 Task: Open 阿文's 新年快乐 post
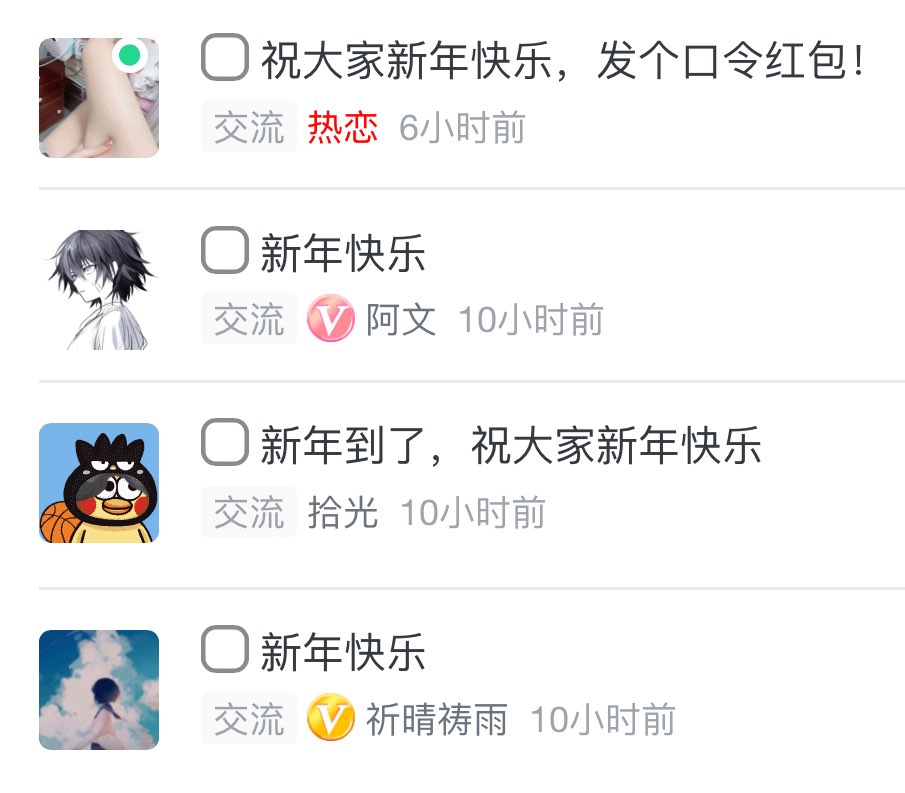click(x=343, y=255)
